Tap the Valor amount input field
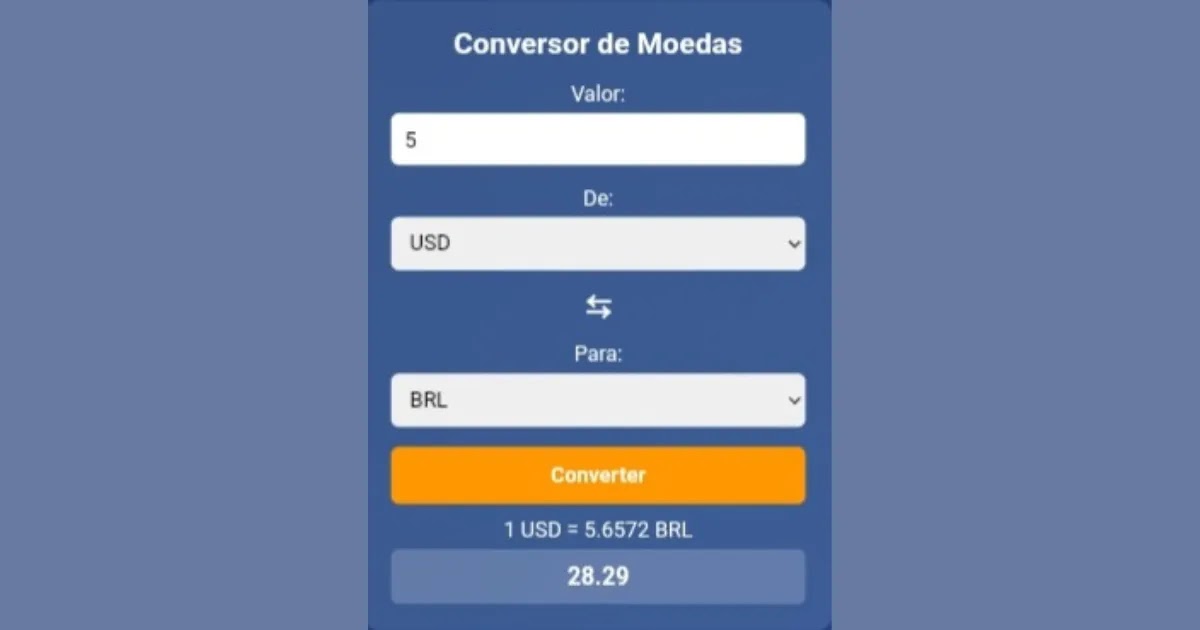 [x=597, y=139]
